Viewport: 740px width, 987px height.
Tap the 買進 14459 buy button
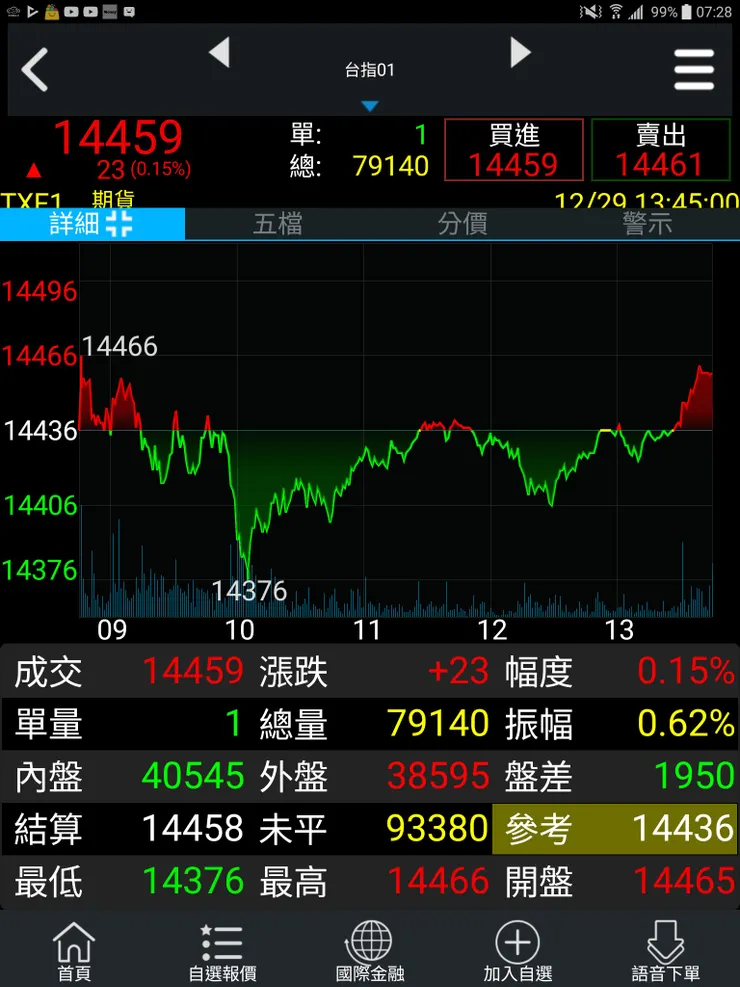(x=514, y=150)
